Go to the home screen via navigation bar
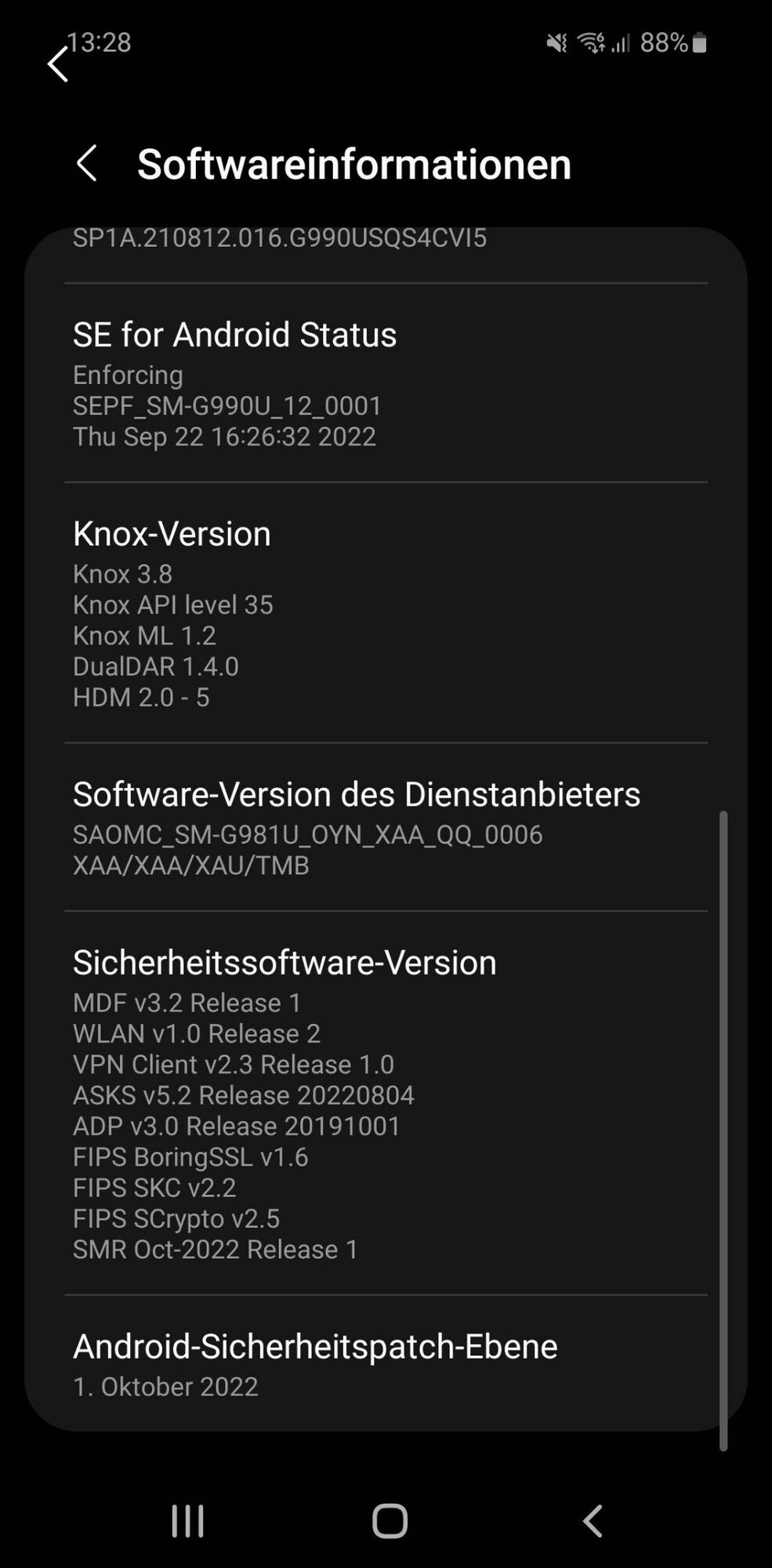 [x=390, y=1521]
